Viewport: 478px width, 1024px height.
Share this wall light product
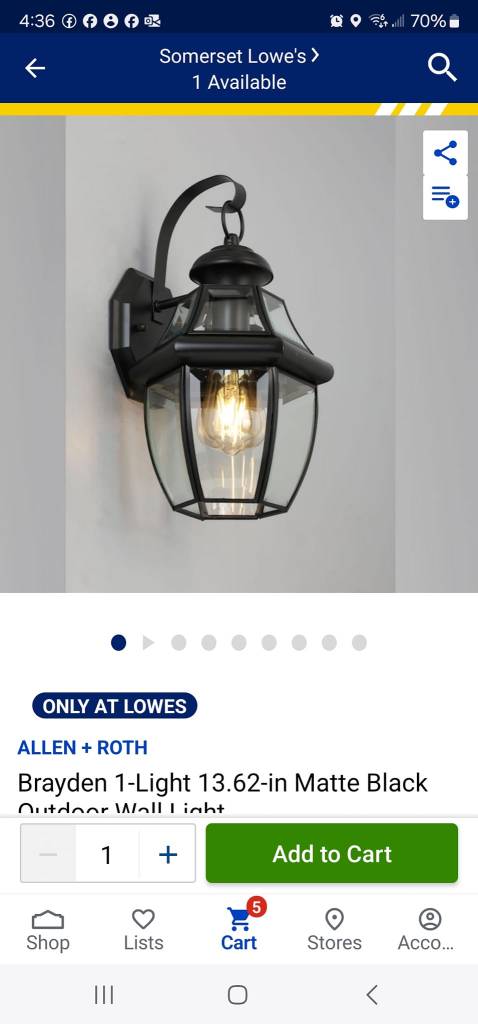click(445, 153)
